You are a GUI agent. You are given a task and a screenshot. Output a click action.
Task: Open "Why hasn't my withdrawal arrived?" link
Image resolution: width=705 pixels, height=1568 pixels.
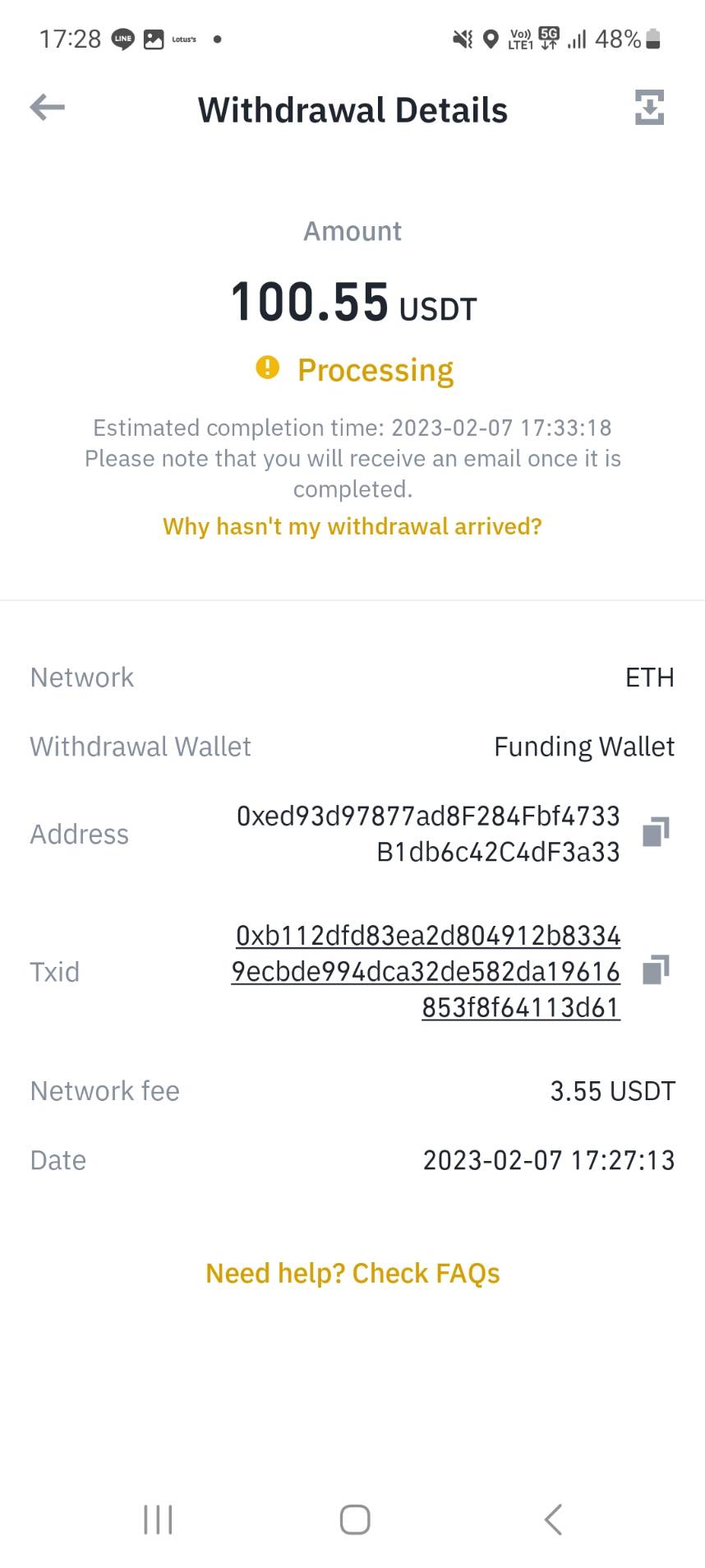click(352, 526)
